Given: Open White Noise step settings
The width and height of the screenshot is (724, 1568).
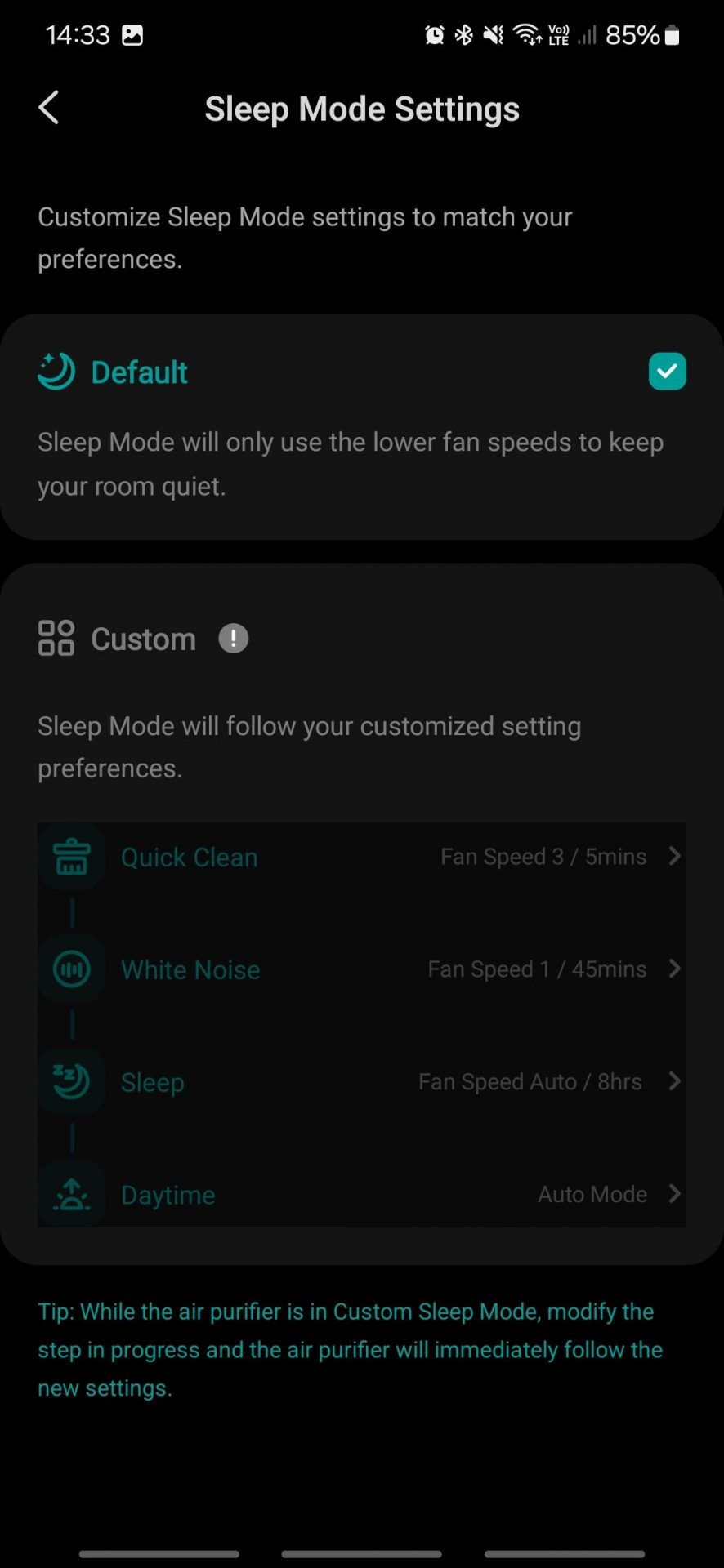Looking at the screenshot, I should (361, 969).
